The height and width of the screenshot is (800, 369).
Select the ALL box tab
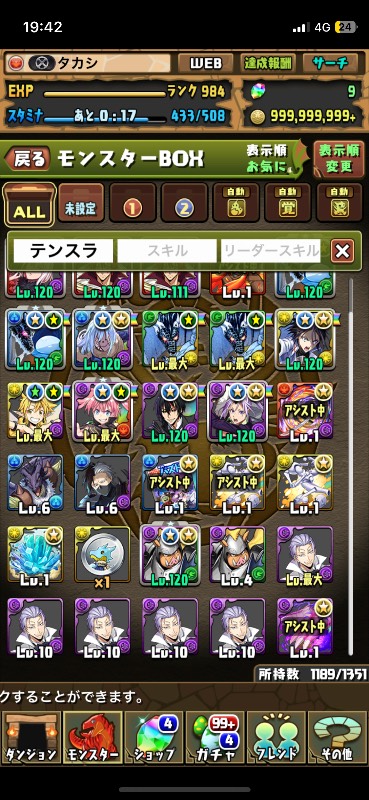[29, 205]
